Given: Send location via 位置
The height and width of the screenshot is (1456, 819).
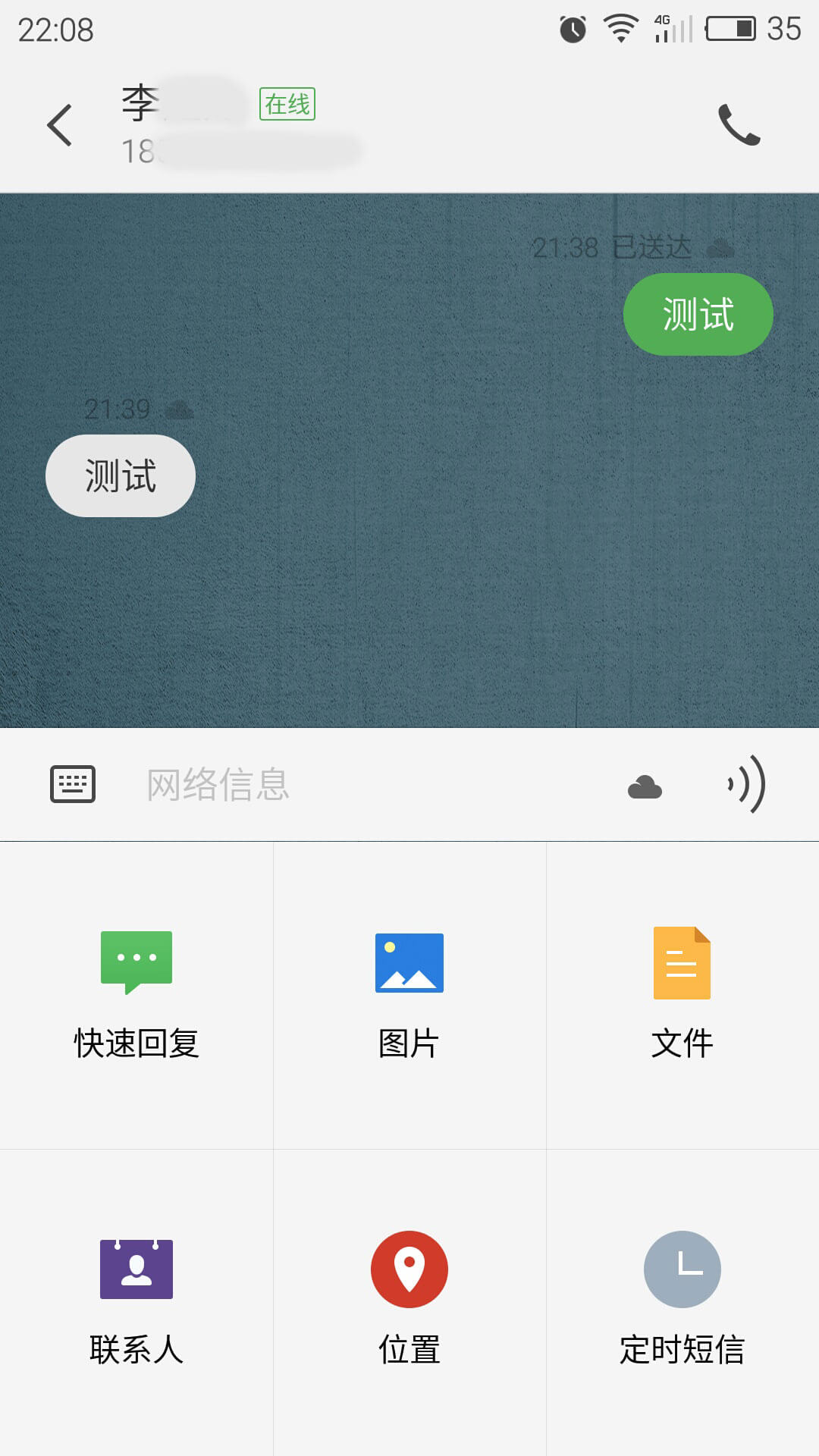Looking at the screenshot, I should point(409,1302).
